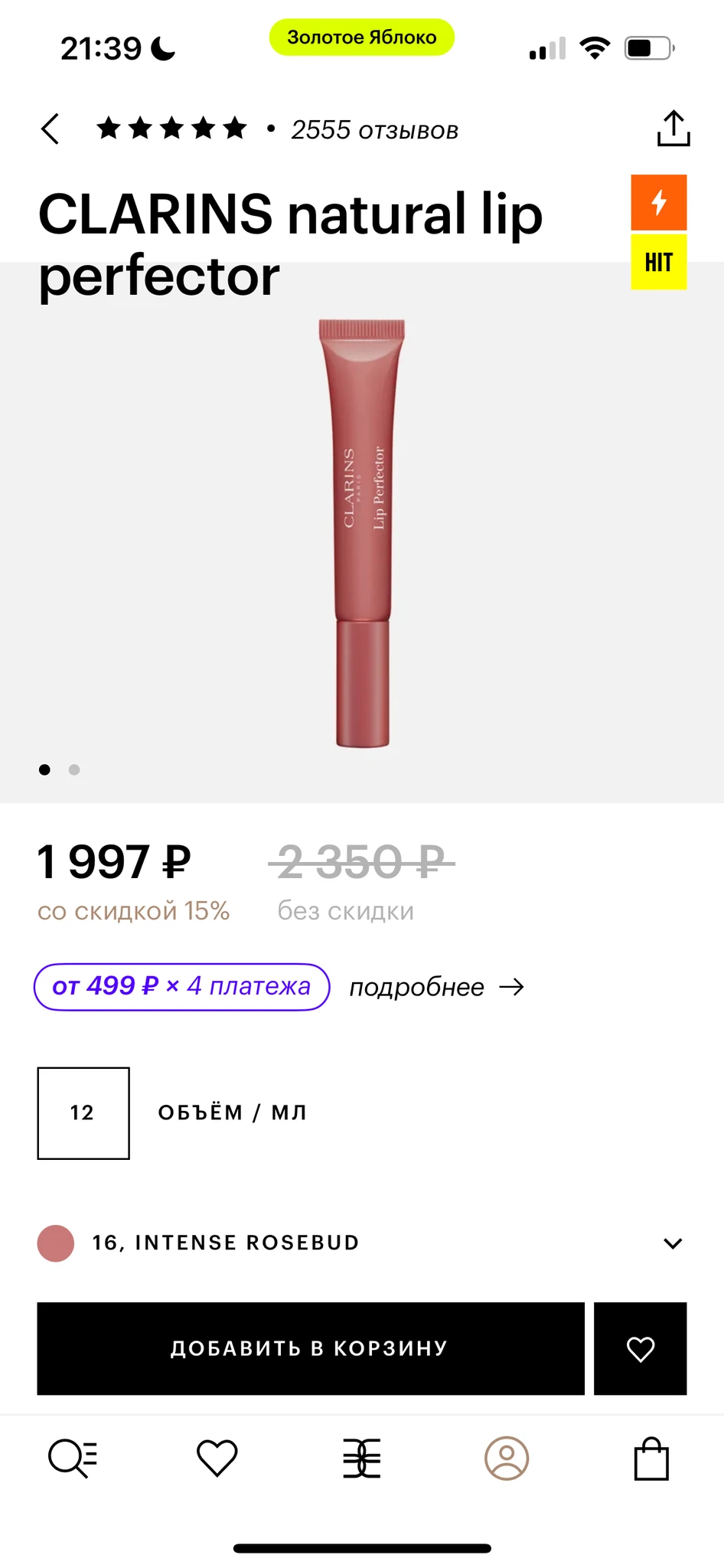The image size is (724, 1568).
Task: Open the profile tab
Action: coord(506,1458)
